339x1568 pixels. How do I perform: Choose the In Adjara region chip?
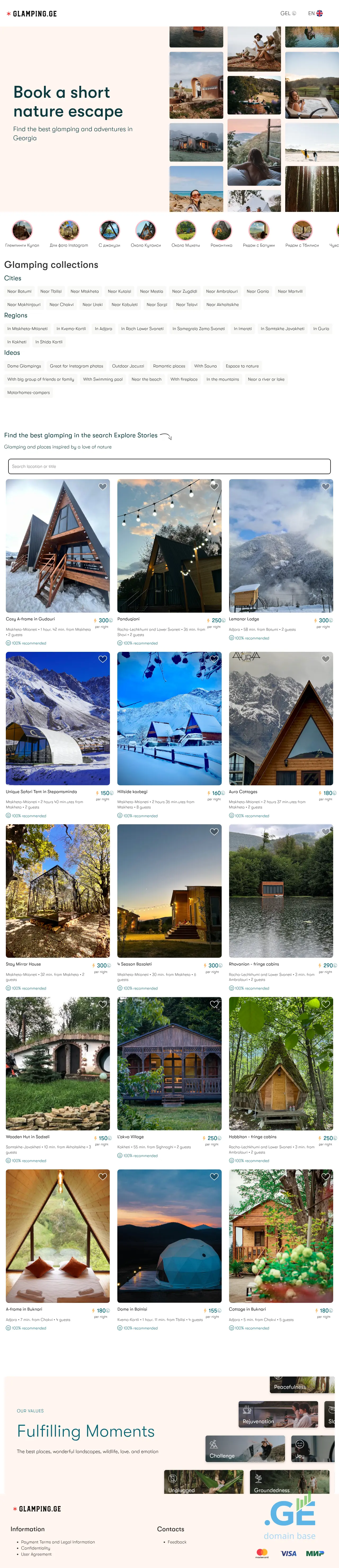[x=104, y=328]
